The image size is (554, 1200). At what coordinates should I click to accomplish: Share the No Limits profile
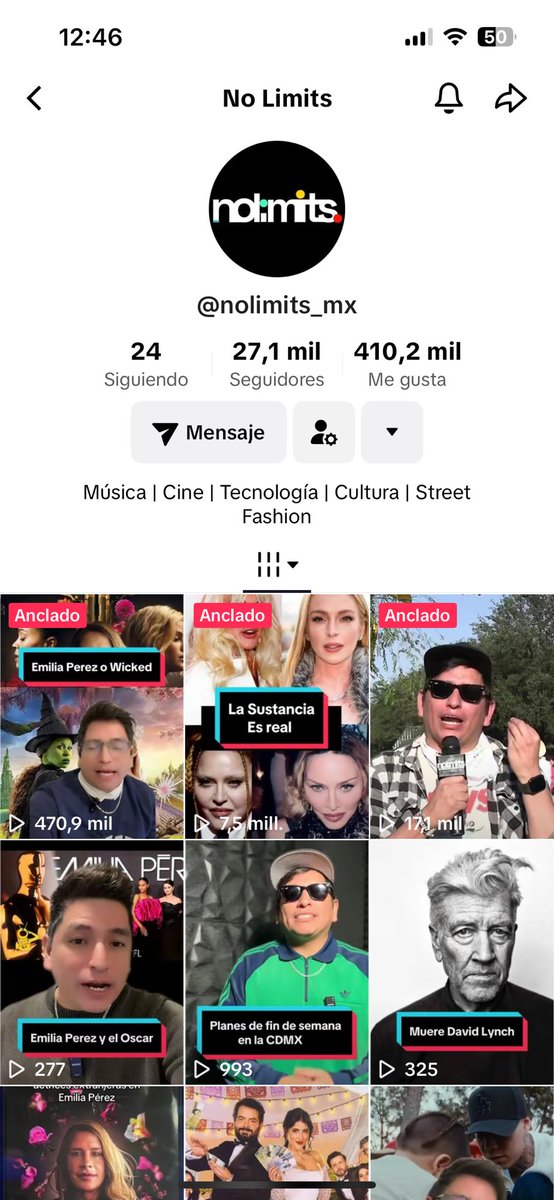click(x=510, y=98)
